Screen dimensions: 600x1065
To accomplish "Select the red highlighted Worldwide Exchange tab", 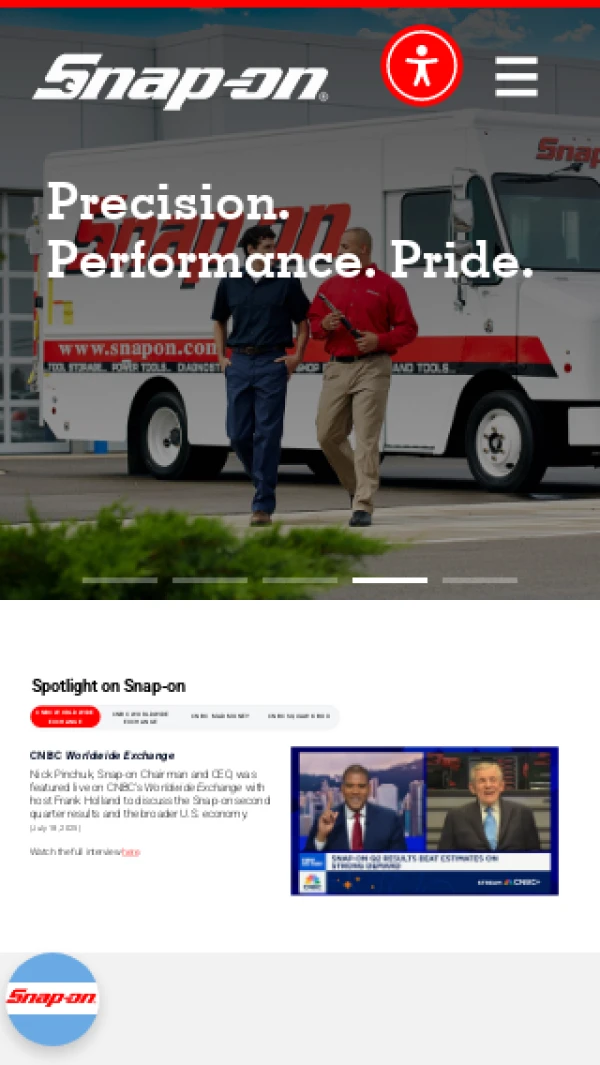I will 65,717.
